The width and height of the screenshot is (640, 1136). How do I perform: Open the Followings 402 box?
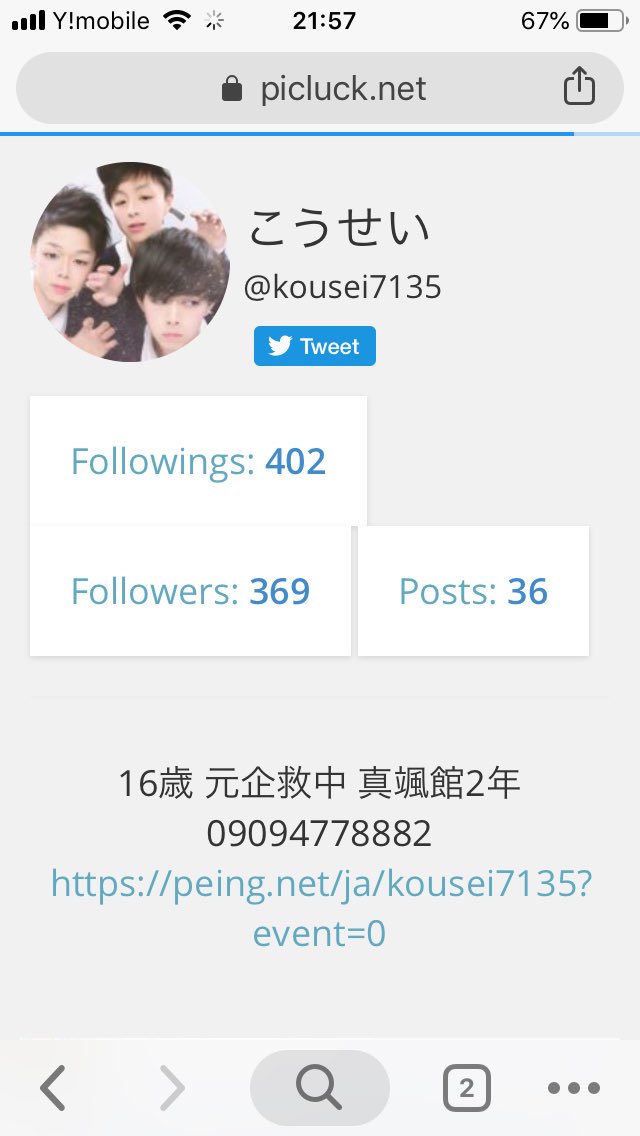[198, 461]
